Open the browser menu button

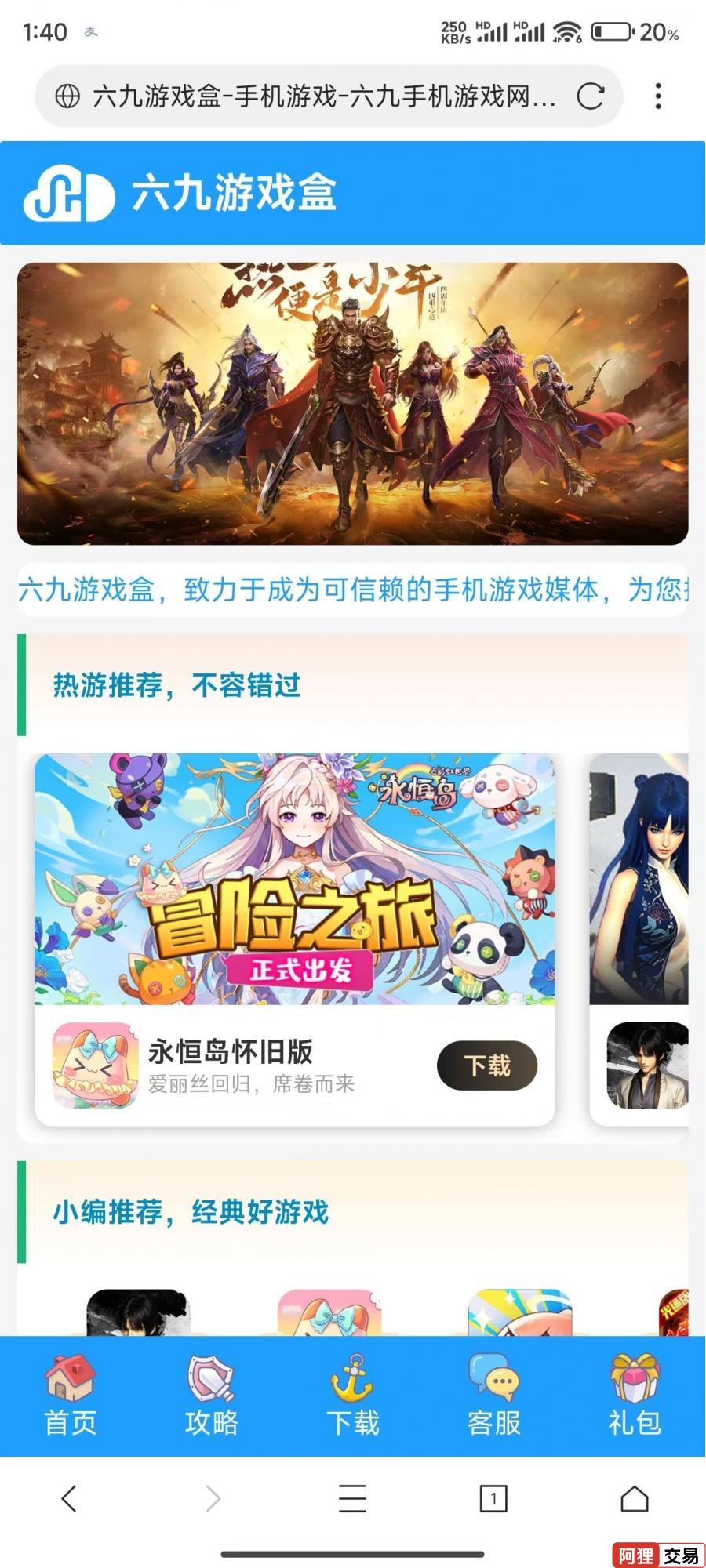click(x=352, y=1498)
